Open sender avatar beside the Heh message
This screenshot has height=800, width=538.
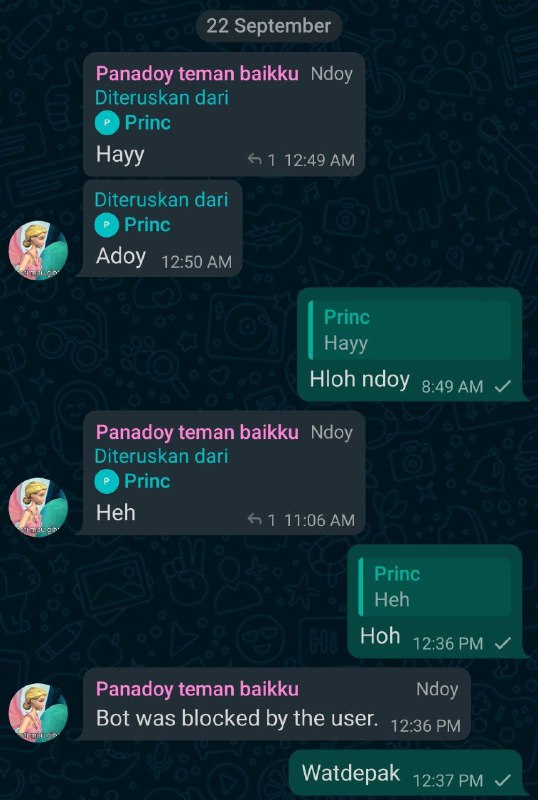(38, 507)
